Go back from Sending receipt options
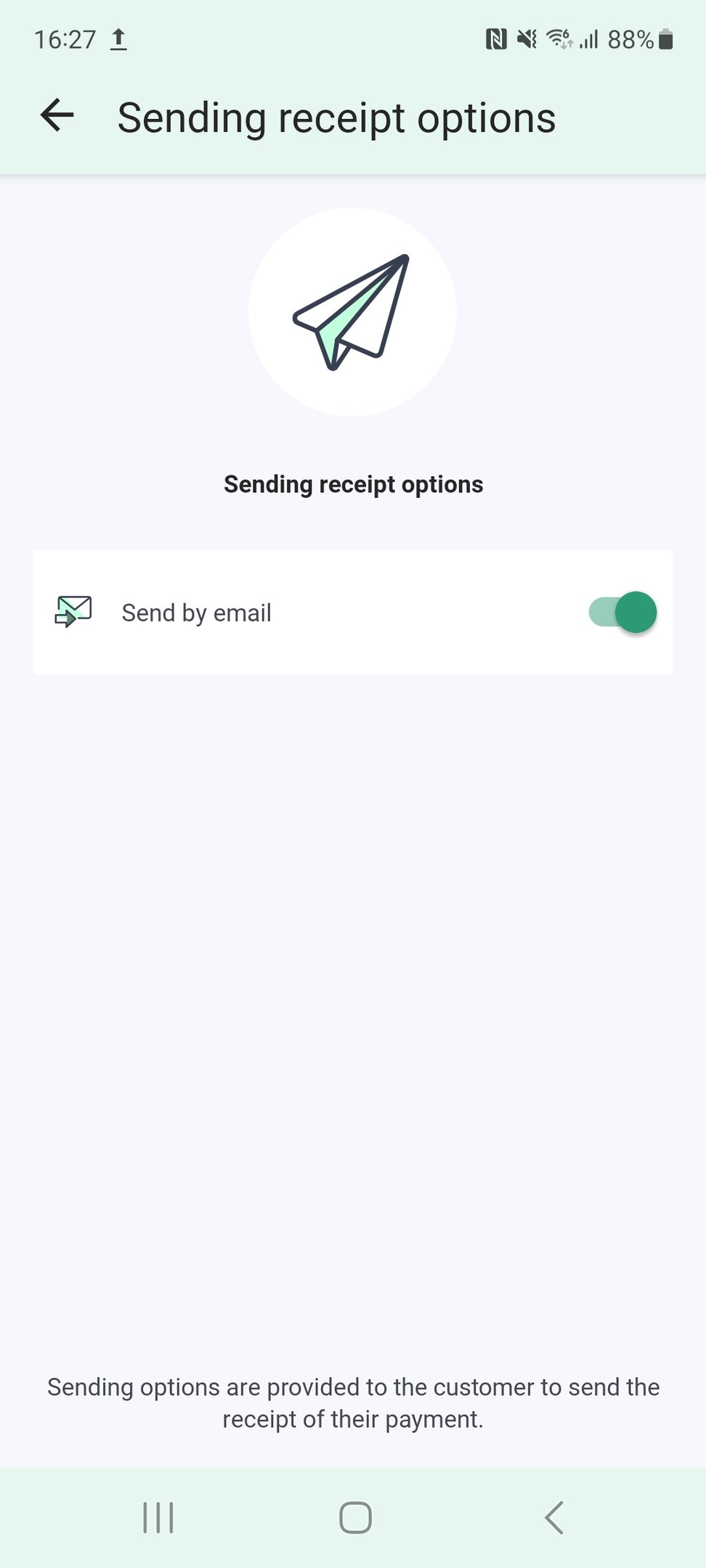The image size is (706, 1568). 57,116
